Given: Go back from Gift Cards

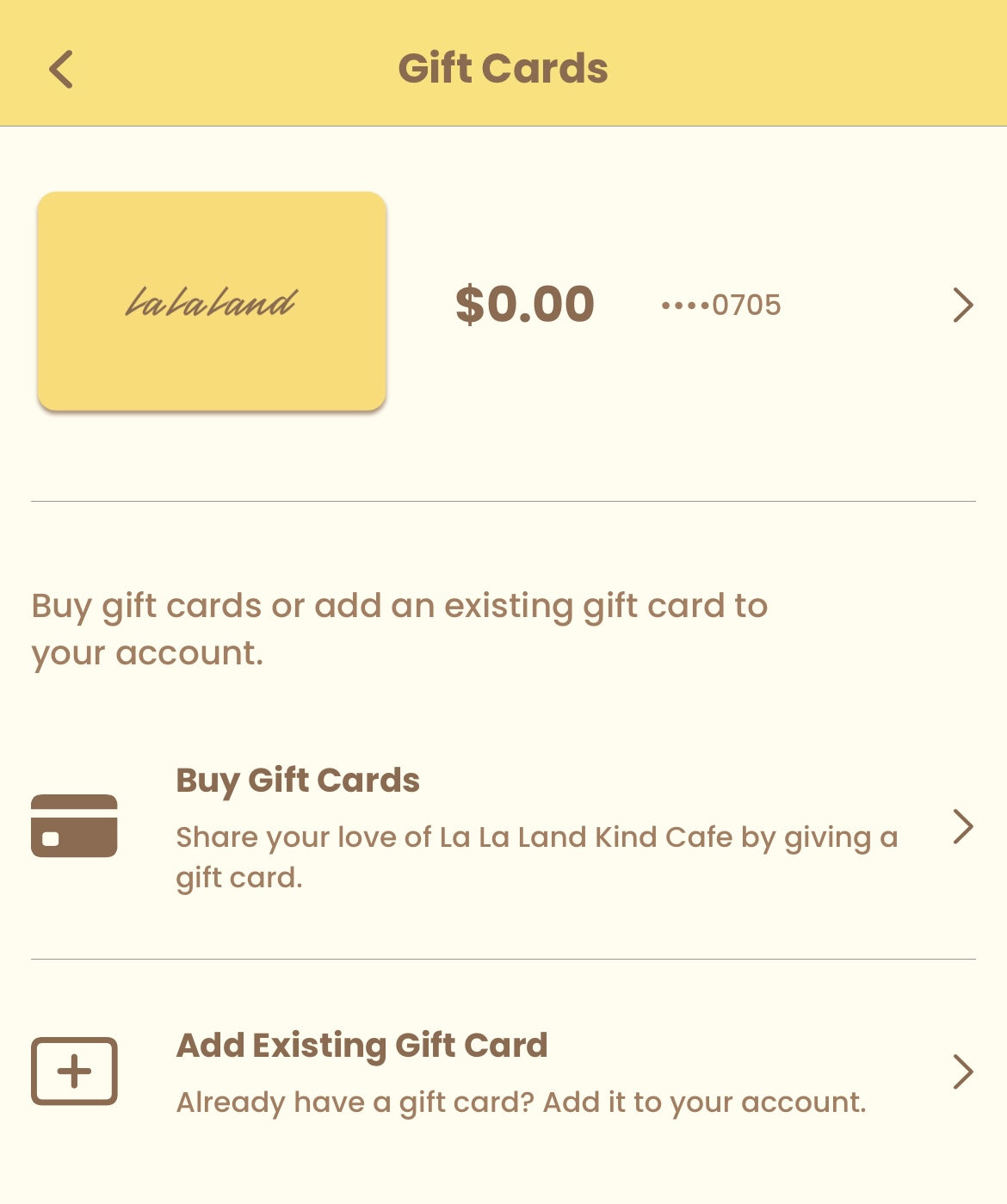Looking at the screenshot, I should click(x=61, y=69).
